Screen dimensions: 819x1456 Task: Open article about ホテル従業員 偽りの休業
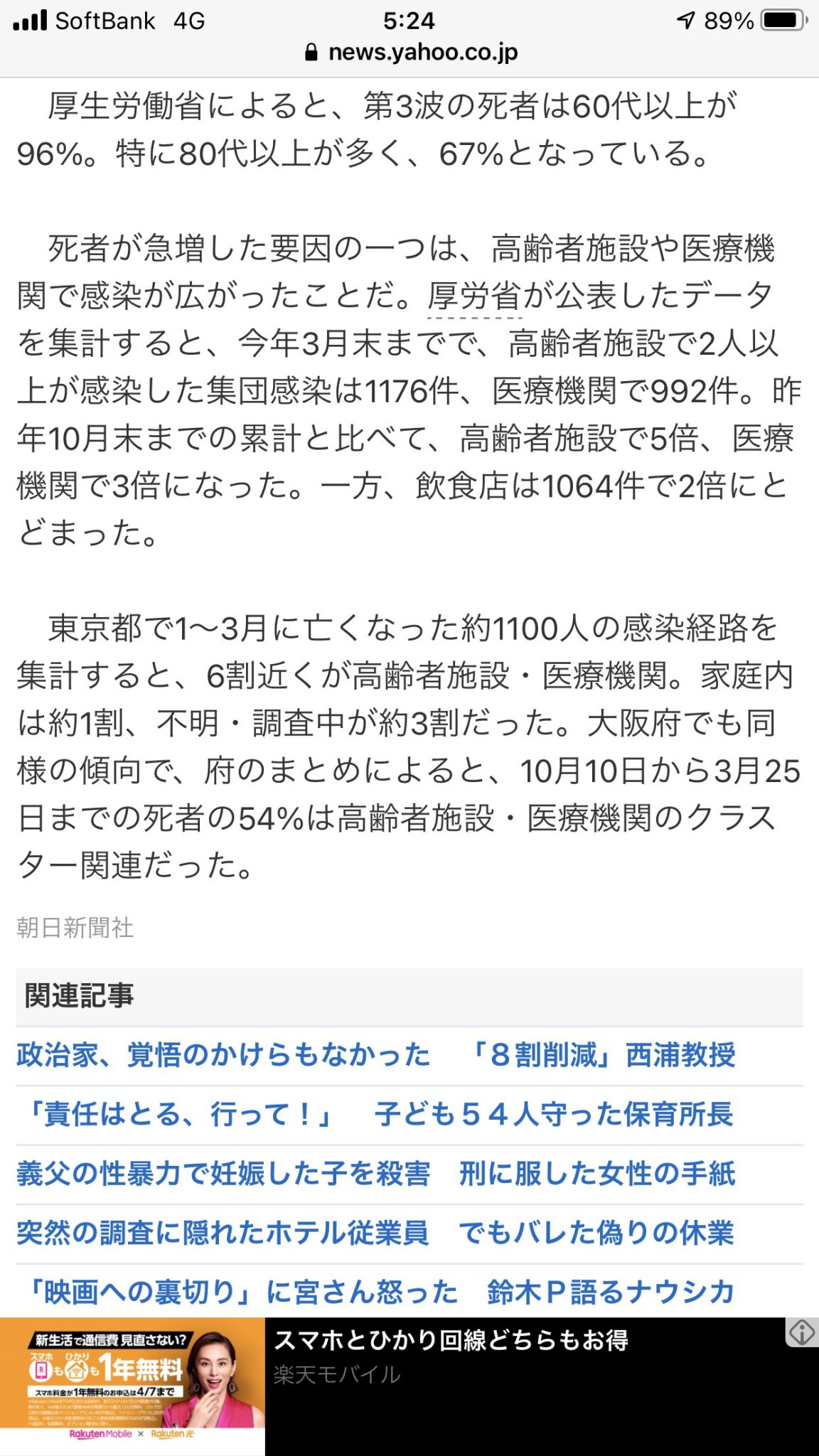coord(375,1233)
